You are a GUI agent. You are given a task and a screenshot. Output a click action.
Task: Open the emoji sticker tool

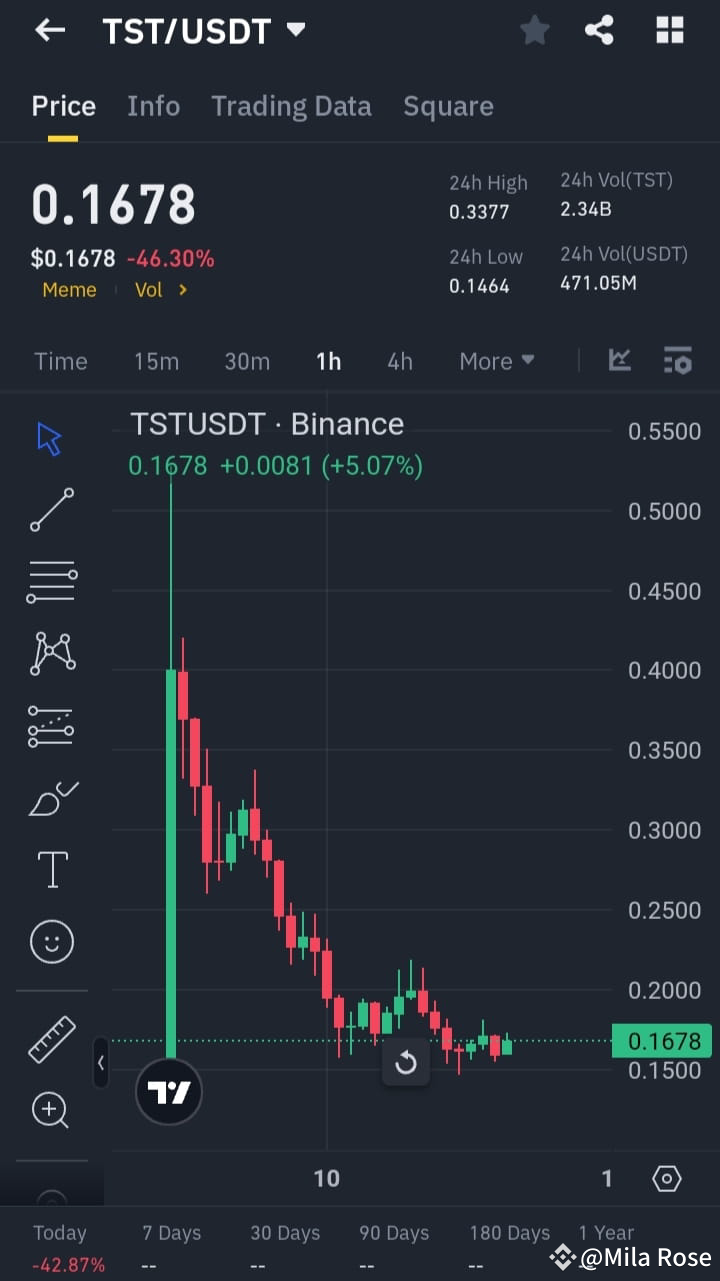(50, 941)
